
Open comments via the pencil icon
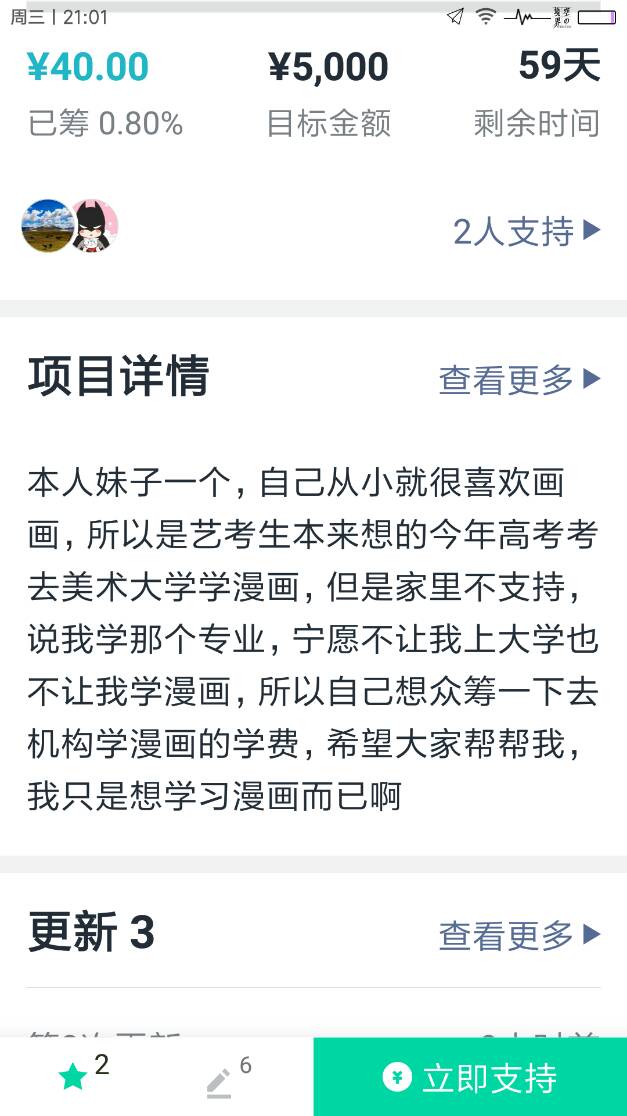[x=219, y=1081]
